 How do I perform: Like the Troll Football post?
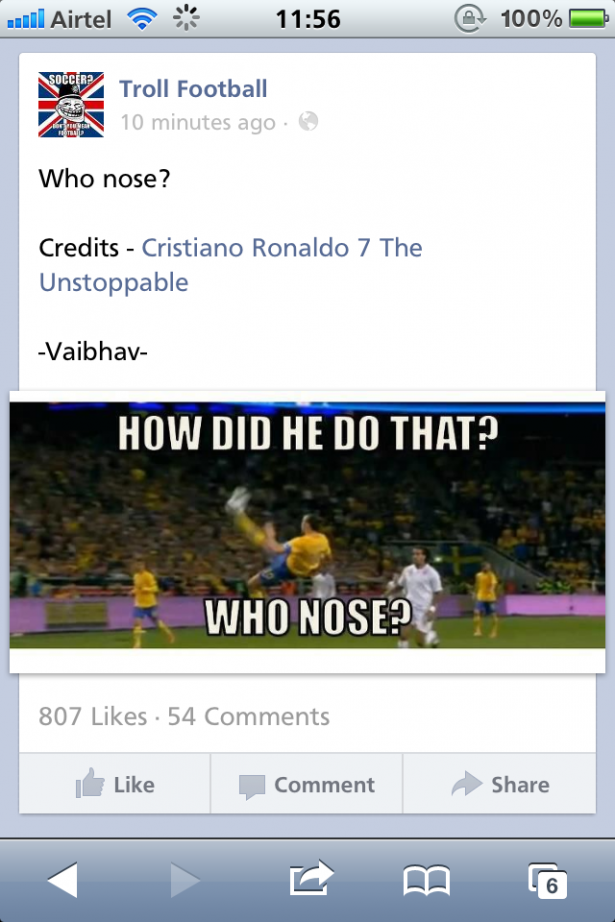coord(115,785)
